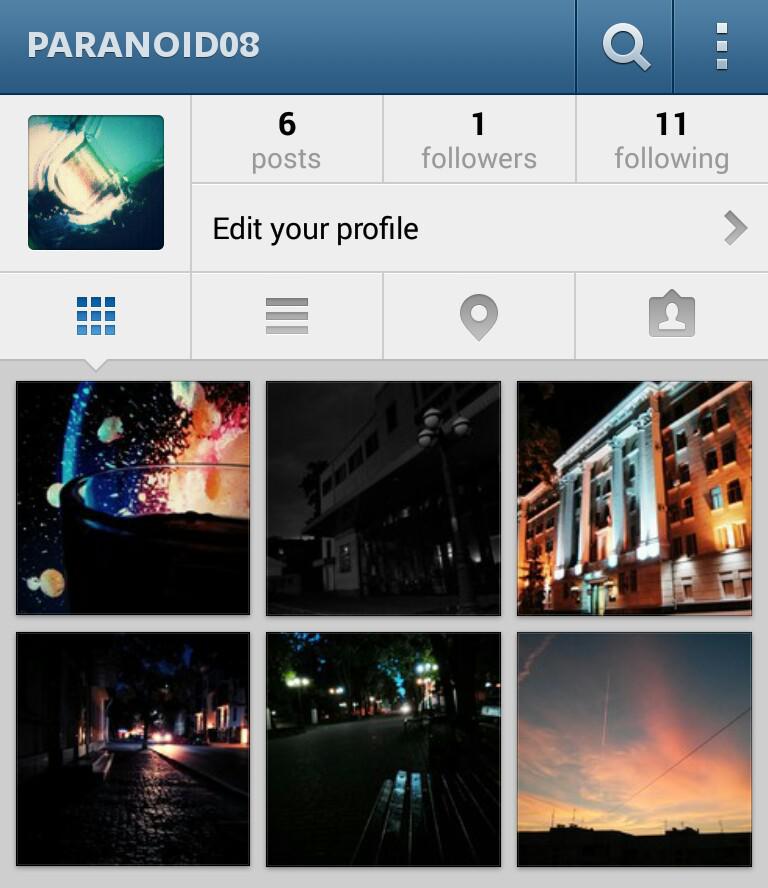The width and height of the screenshot is (768, 888).
Task: Open the dark building with street lamp photo
Action: click(x=383, y=498)
